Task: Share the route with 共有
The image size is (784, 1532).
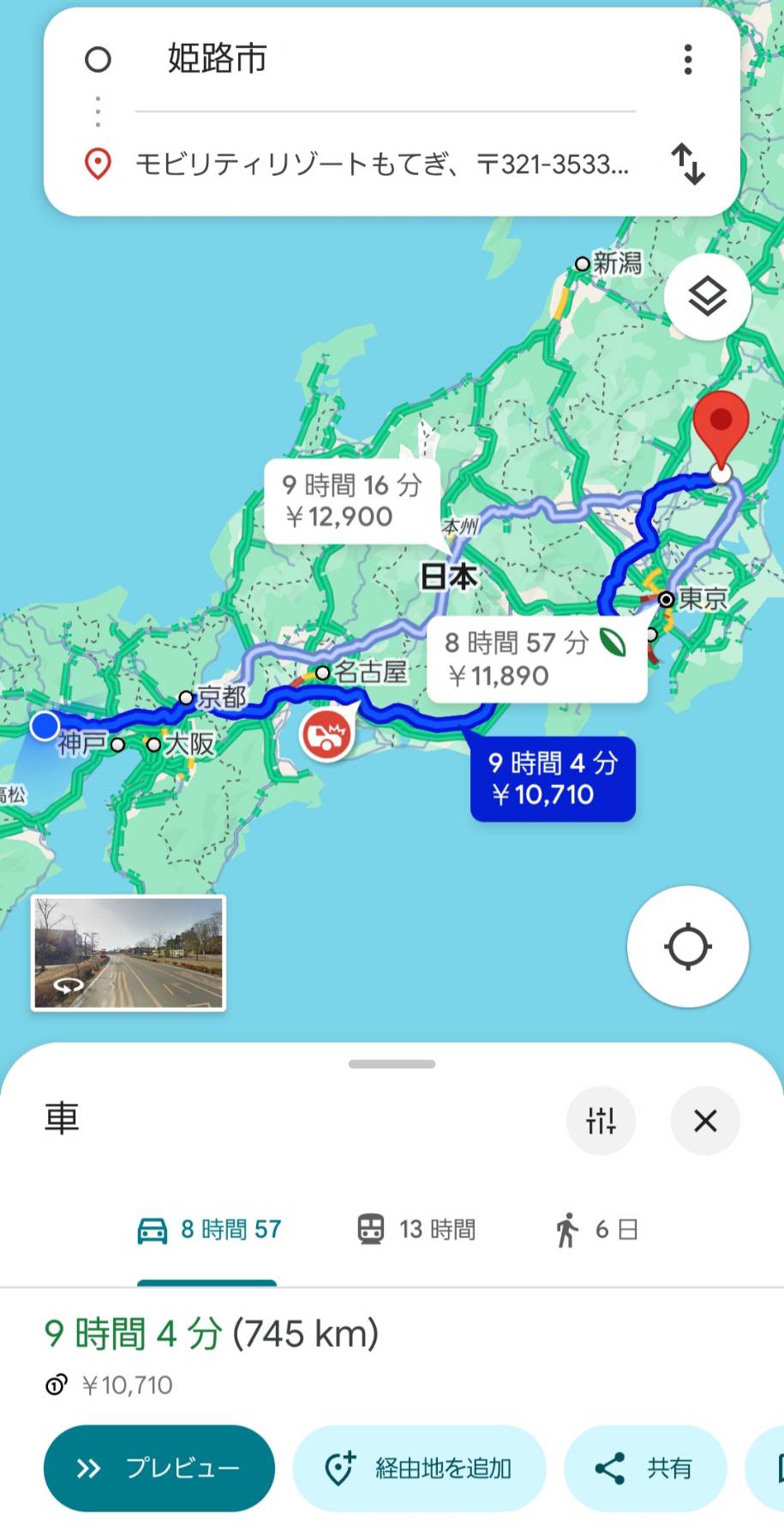Action: coord(645,1468)
